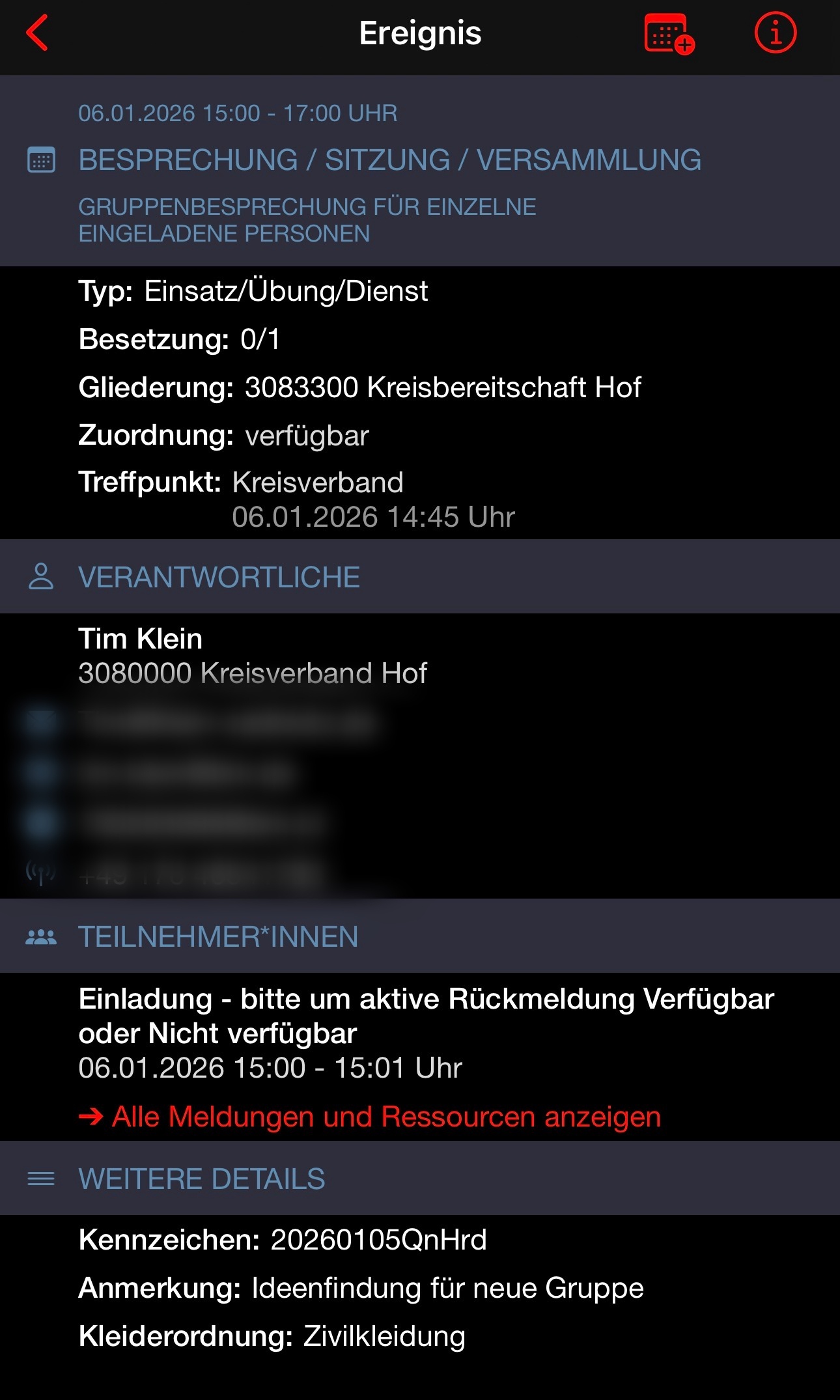Tap the hamburger icon next to WEITERE DETAILS
This screenshot has width=840, height=1400.
pyautogui.click(x=40, y=1179)
